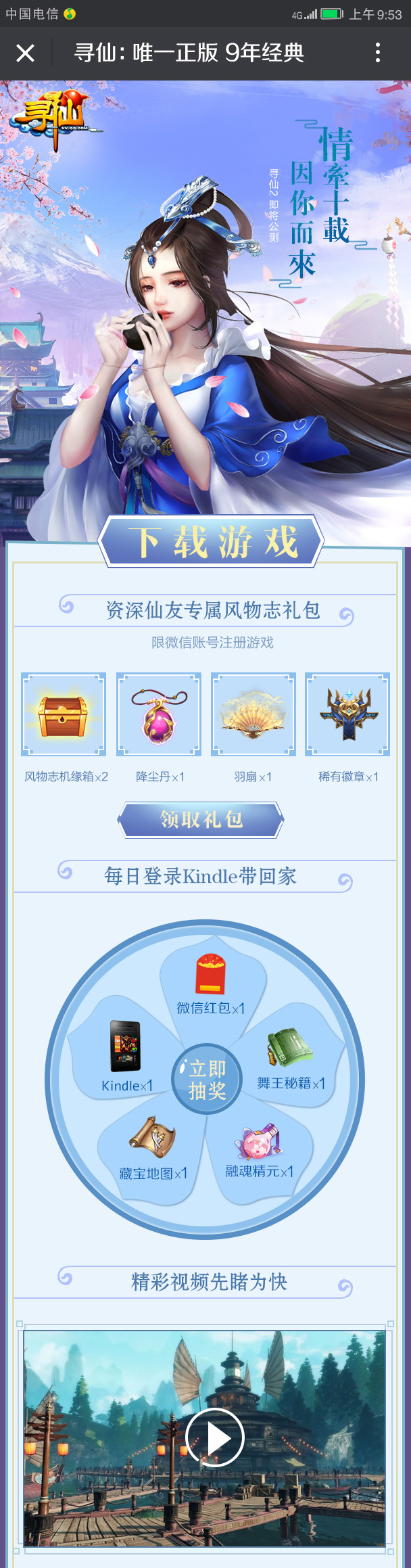Screen dimensions: 411x1568
Task: Play the promotional video
Action: click(x=214, y=1438)
